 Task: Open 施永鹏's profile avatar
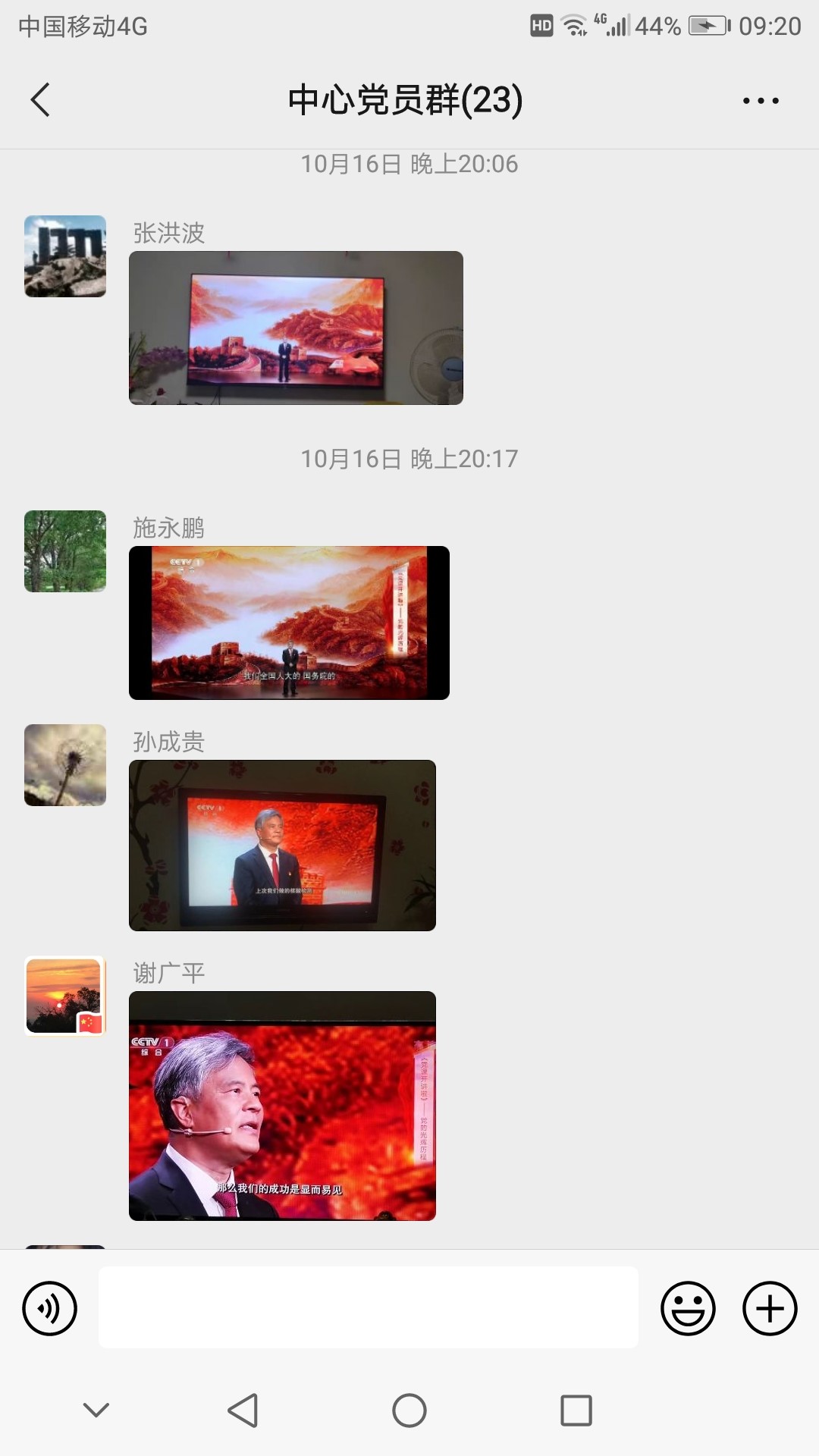coord(65,551)
